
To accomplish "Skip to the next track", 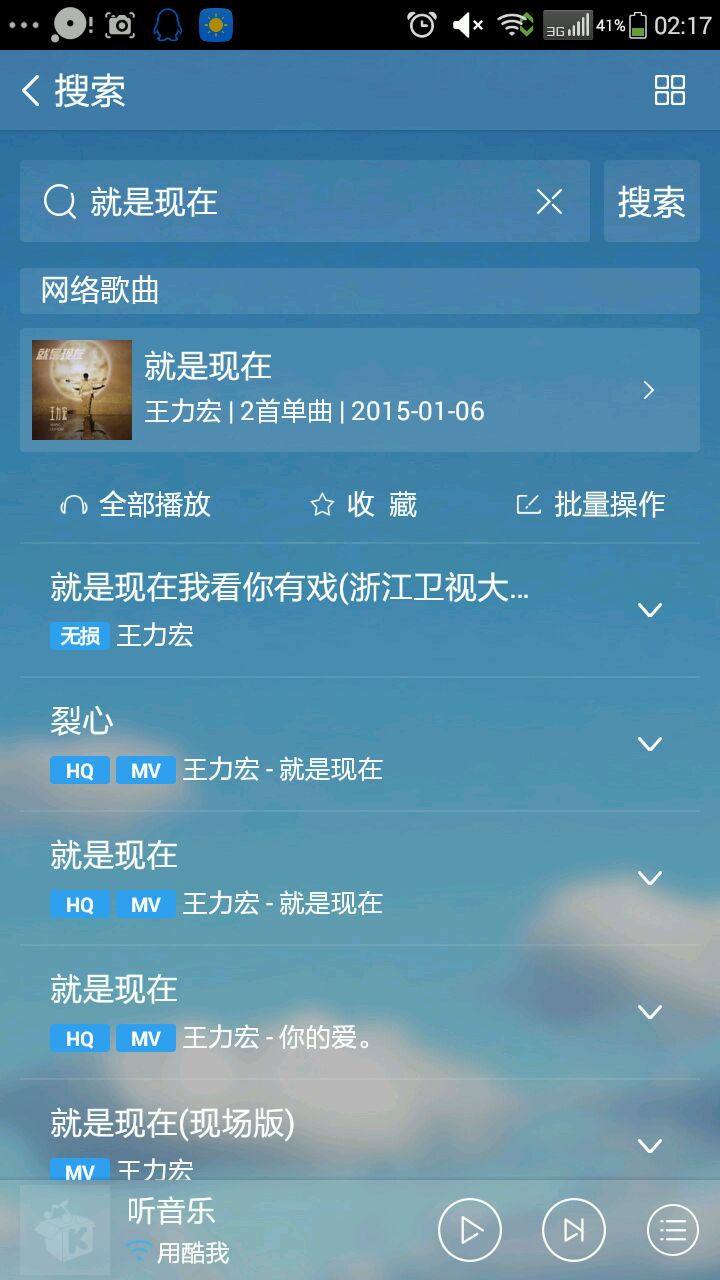I will [x=574, y=1229].
